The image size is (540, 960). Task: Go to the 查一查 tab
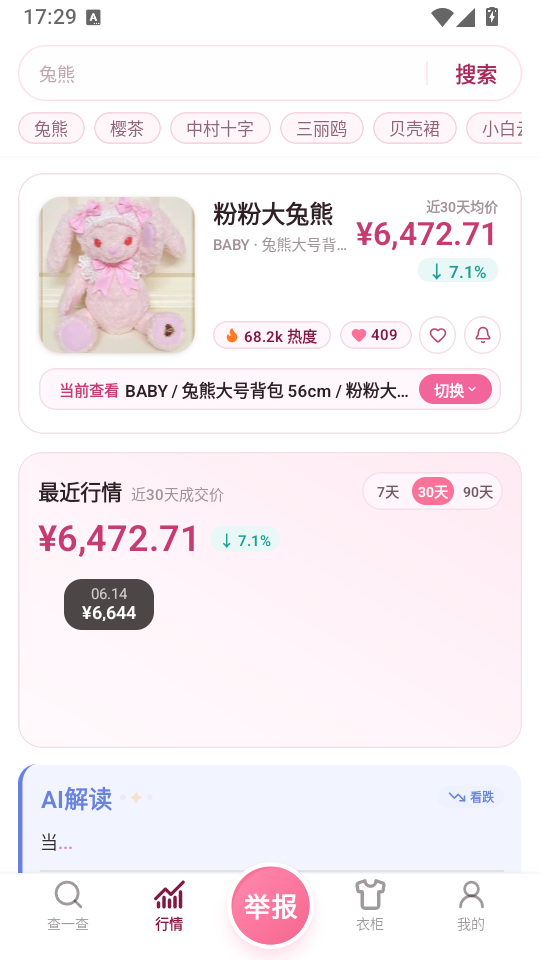point(68,906)
